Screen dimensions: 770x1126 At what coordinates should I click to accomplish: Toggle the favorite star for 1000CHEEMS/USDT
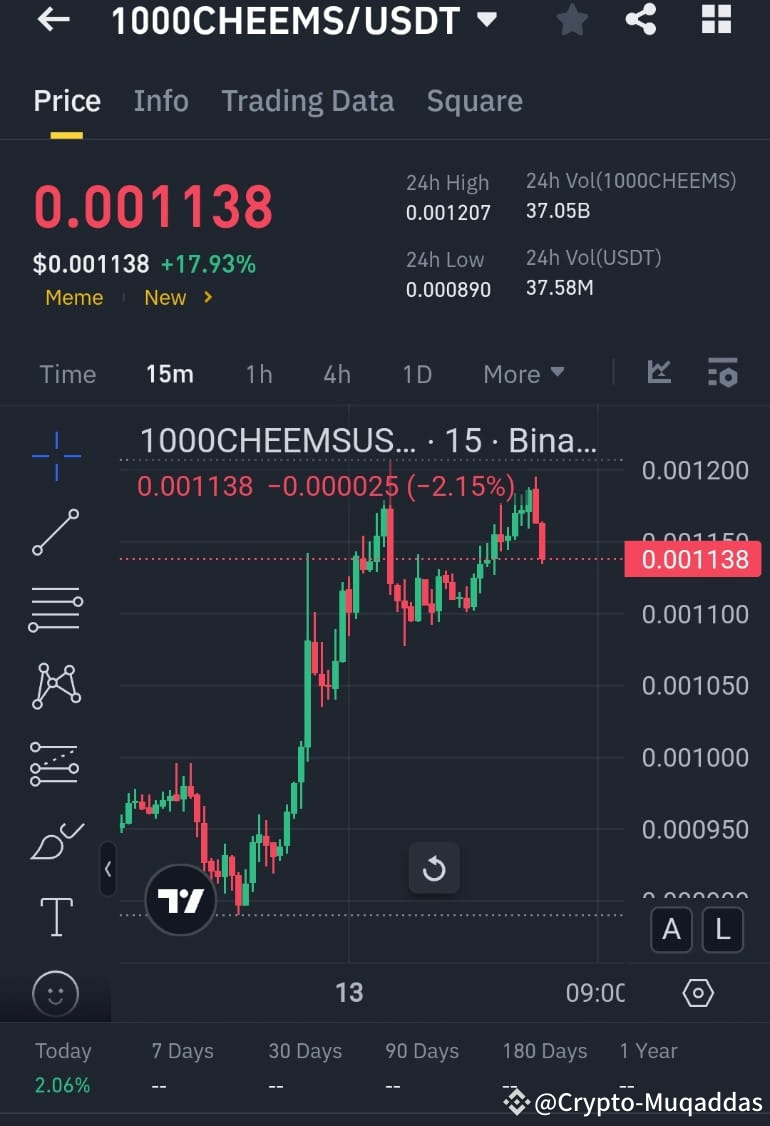[x=571, y=20]
